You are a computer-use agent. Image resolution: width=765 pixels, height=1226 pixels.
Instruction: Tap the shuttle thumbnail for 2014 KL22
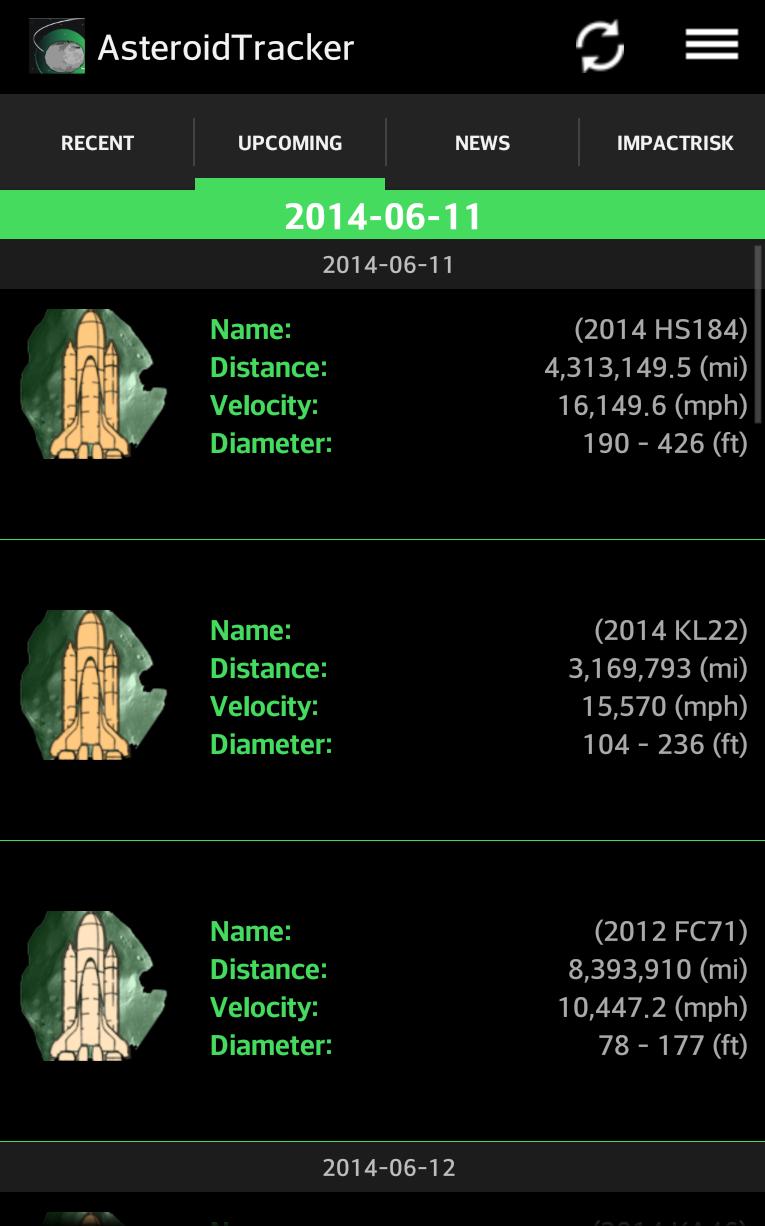pos(93,684)
